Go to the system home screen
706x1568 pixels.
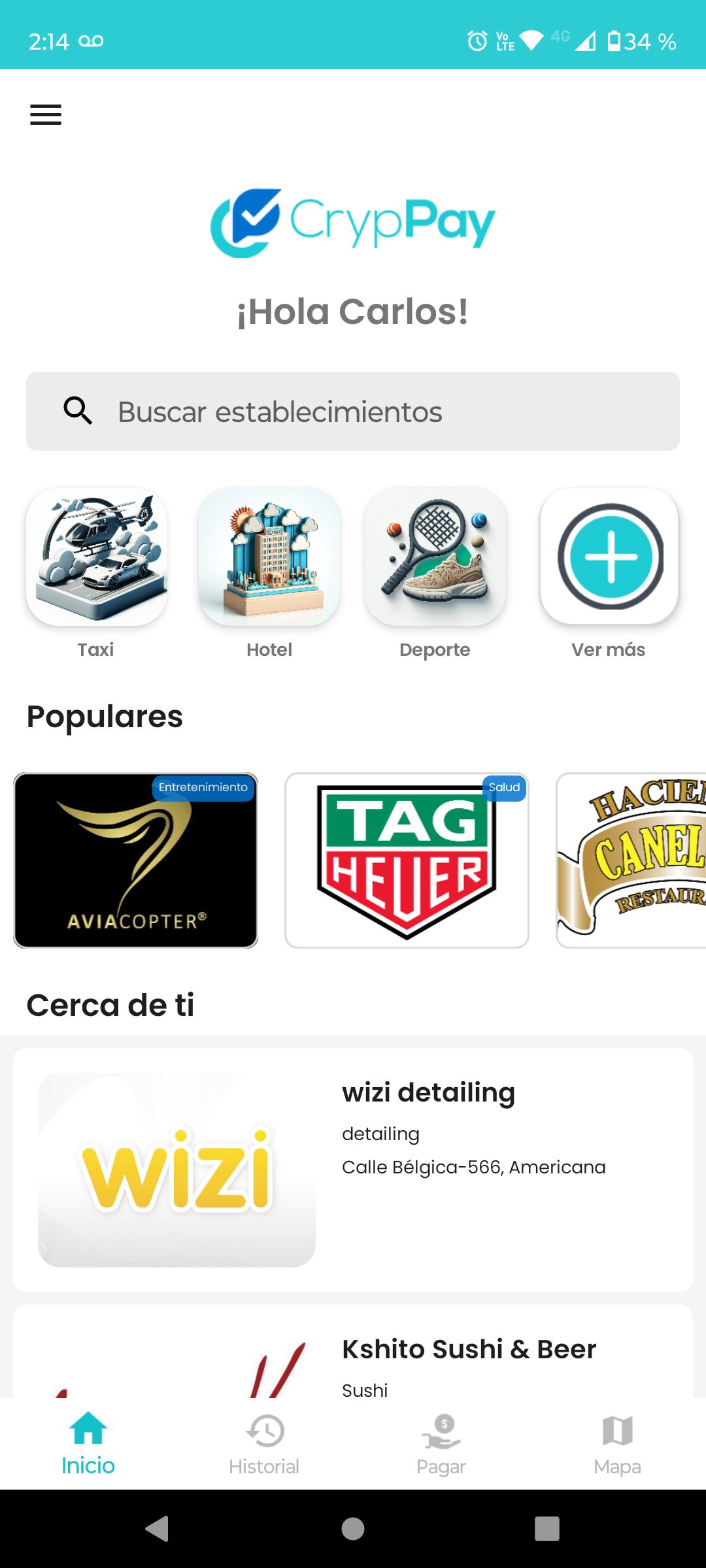353,1529
